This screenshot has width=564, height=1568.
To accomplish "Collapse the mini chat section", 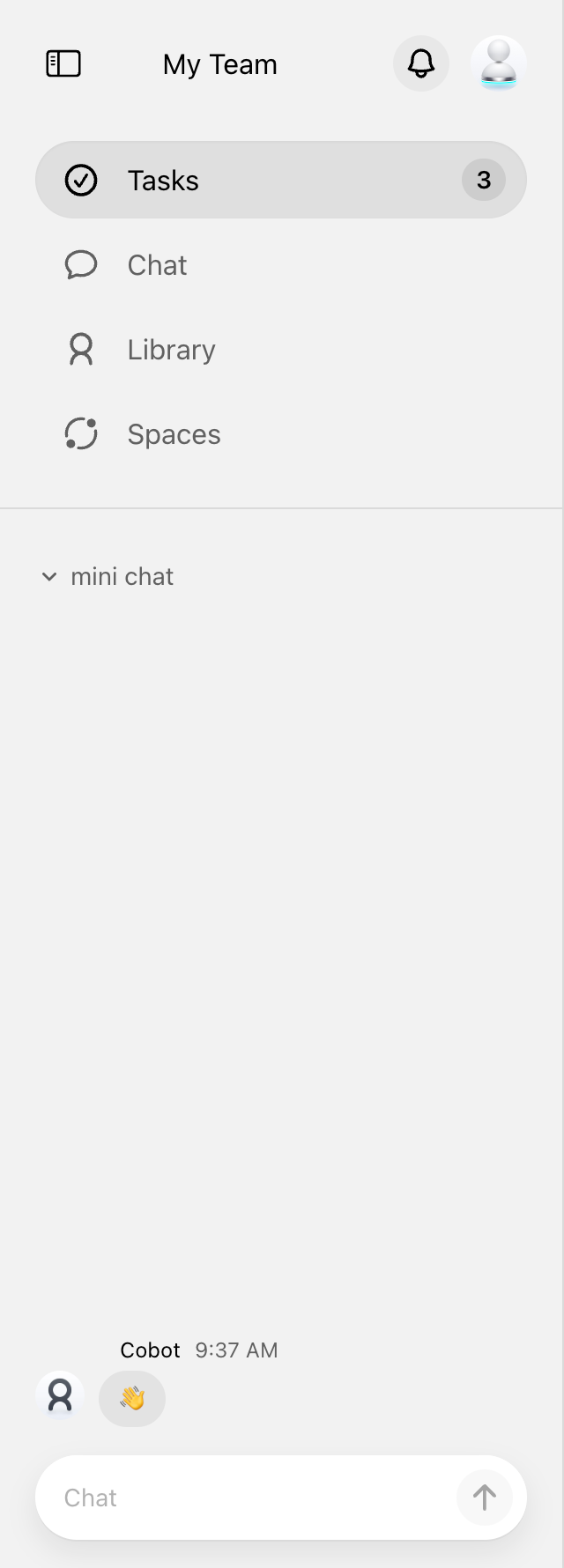I will 49,577.
